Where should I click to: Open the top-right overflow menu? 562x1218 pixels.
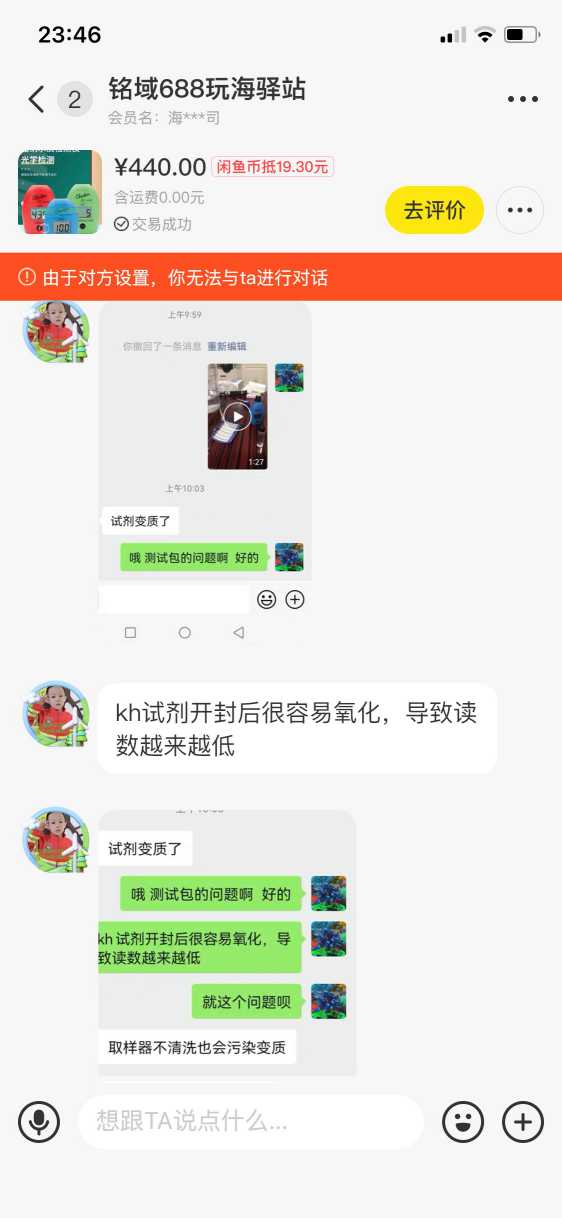click(x=523, y=99)
